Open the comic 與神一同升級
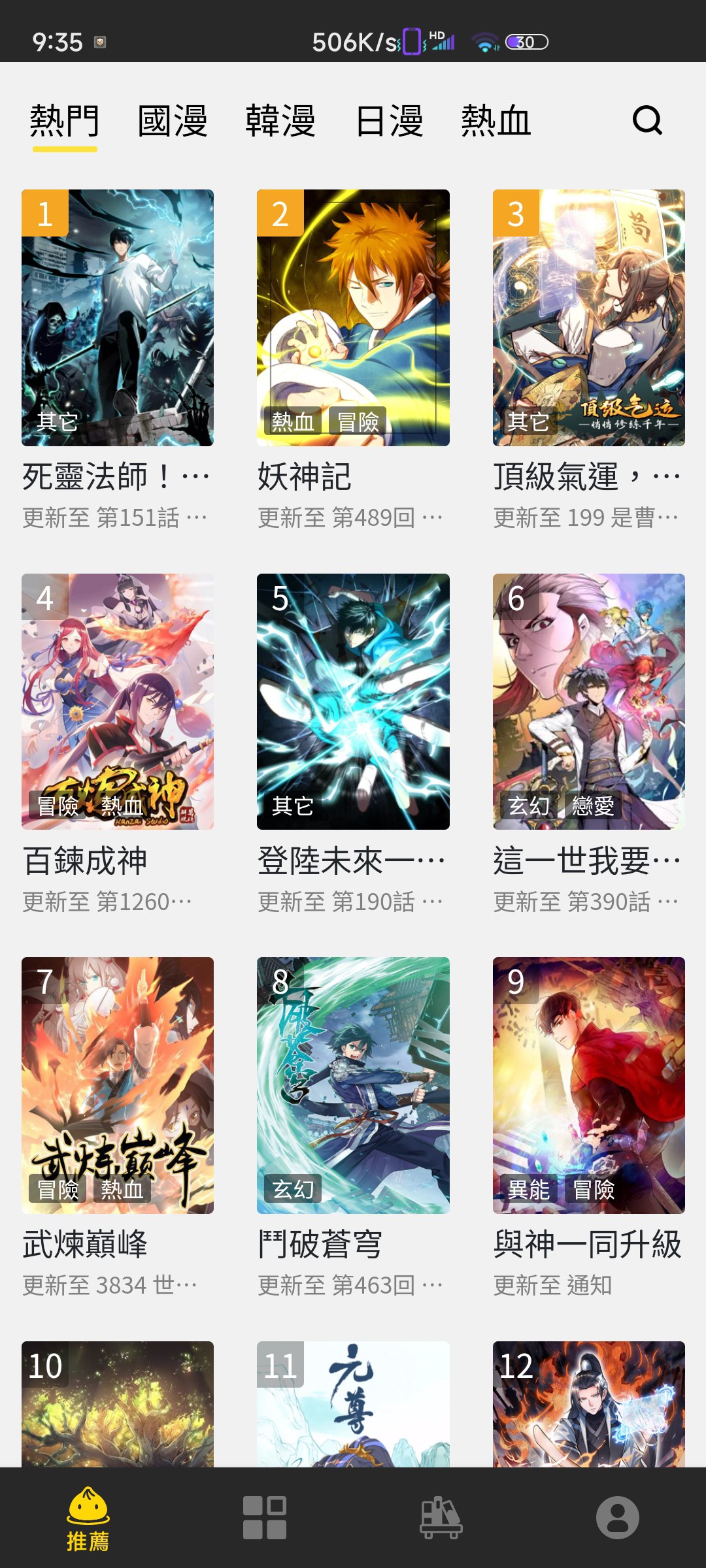Viewport: 706px width, 1568px height. click(x=588, y=1085)
